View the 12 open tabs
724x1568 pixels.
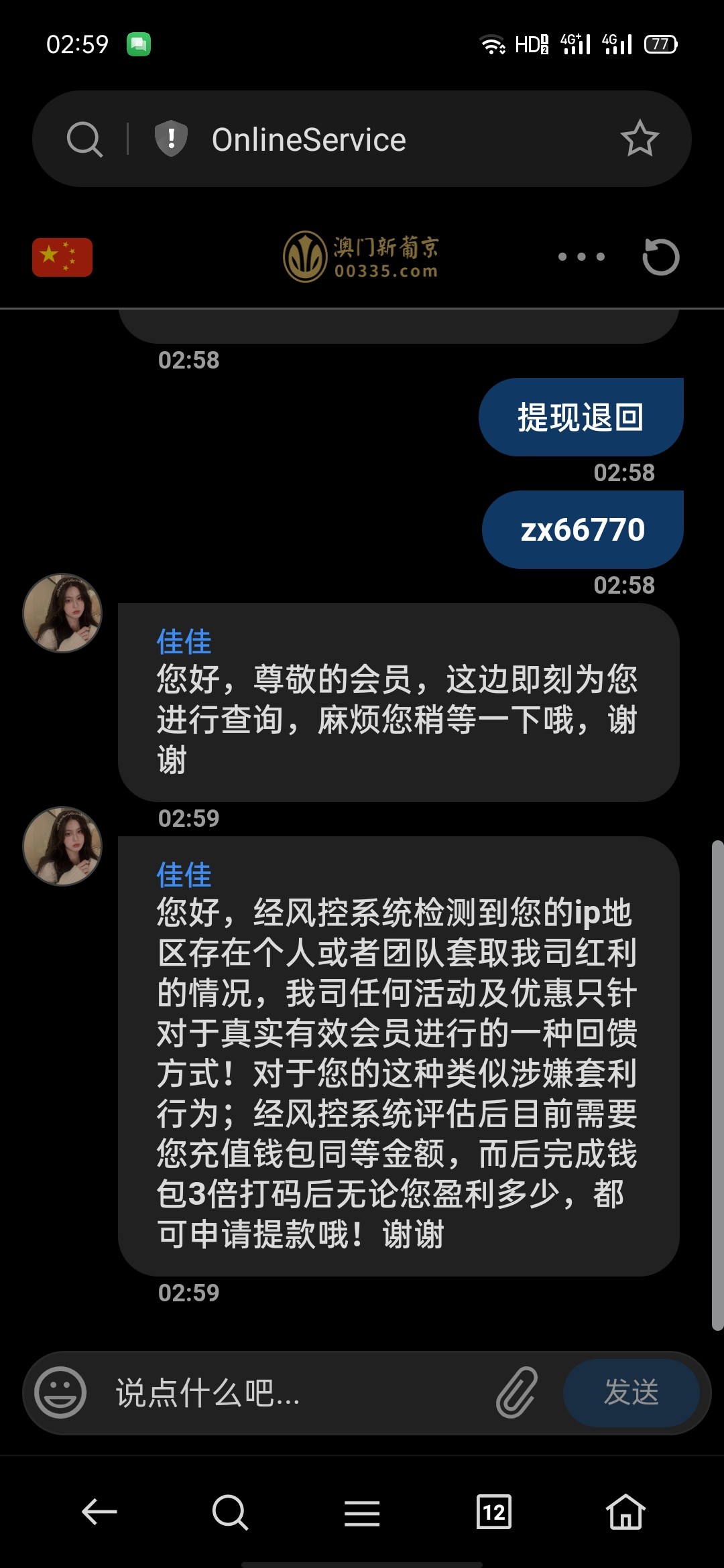493,1512
